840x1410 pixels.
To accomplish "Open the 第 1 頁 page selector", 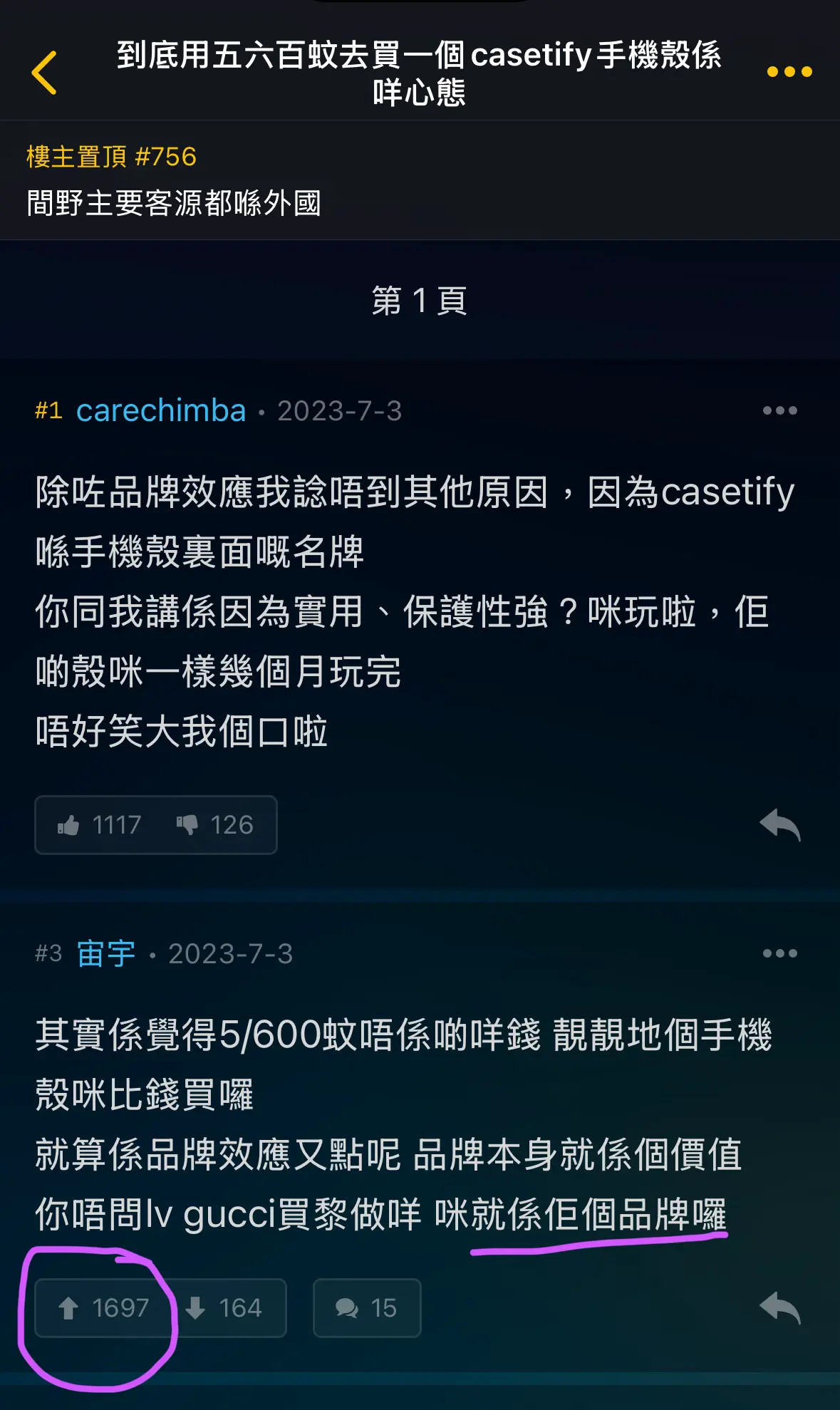I will (x=420, y=301).
